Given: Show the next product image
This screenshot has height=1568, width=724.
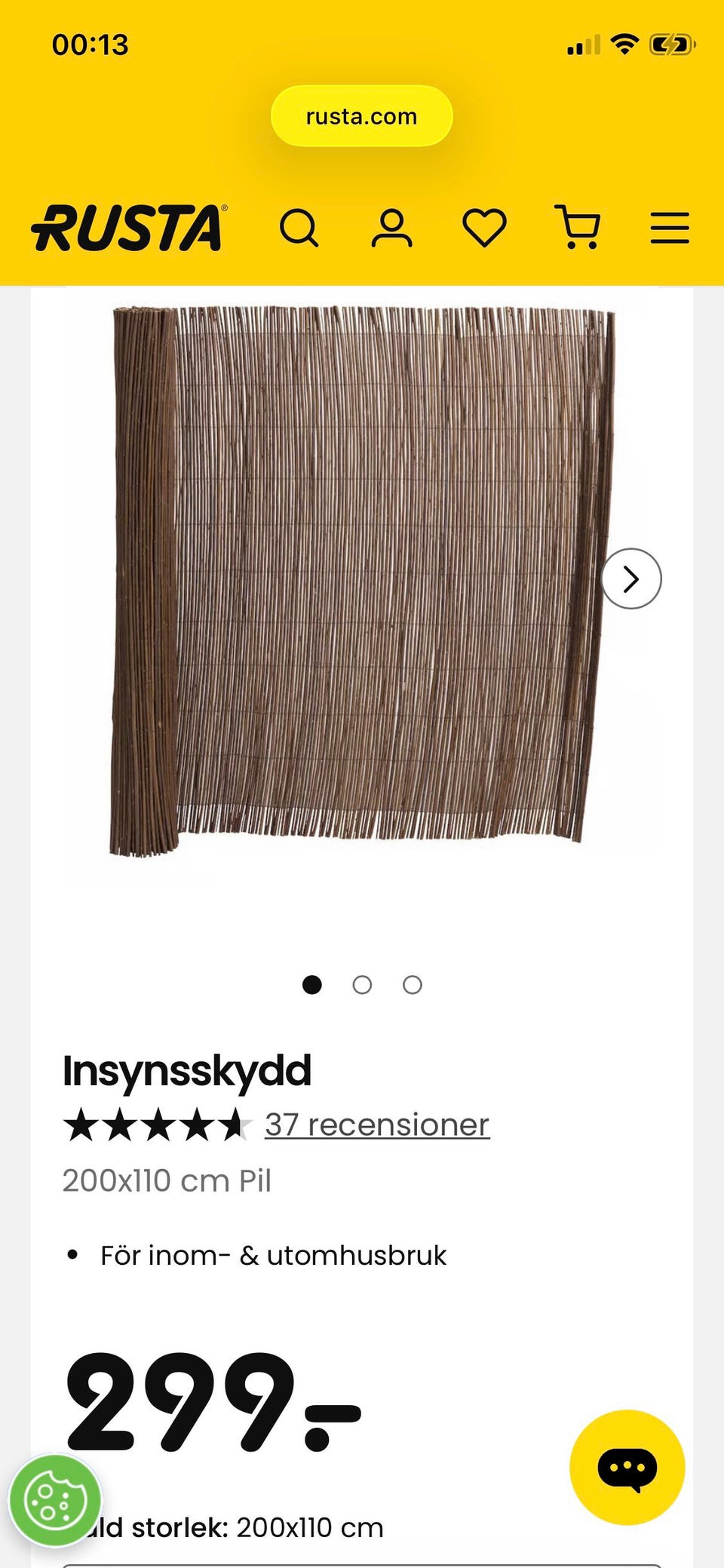Looking at the screenshot, I should (x=631, y=578).
